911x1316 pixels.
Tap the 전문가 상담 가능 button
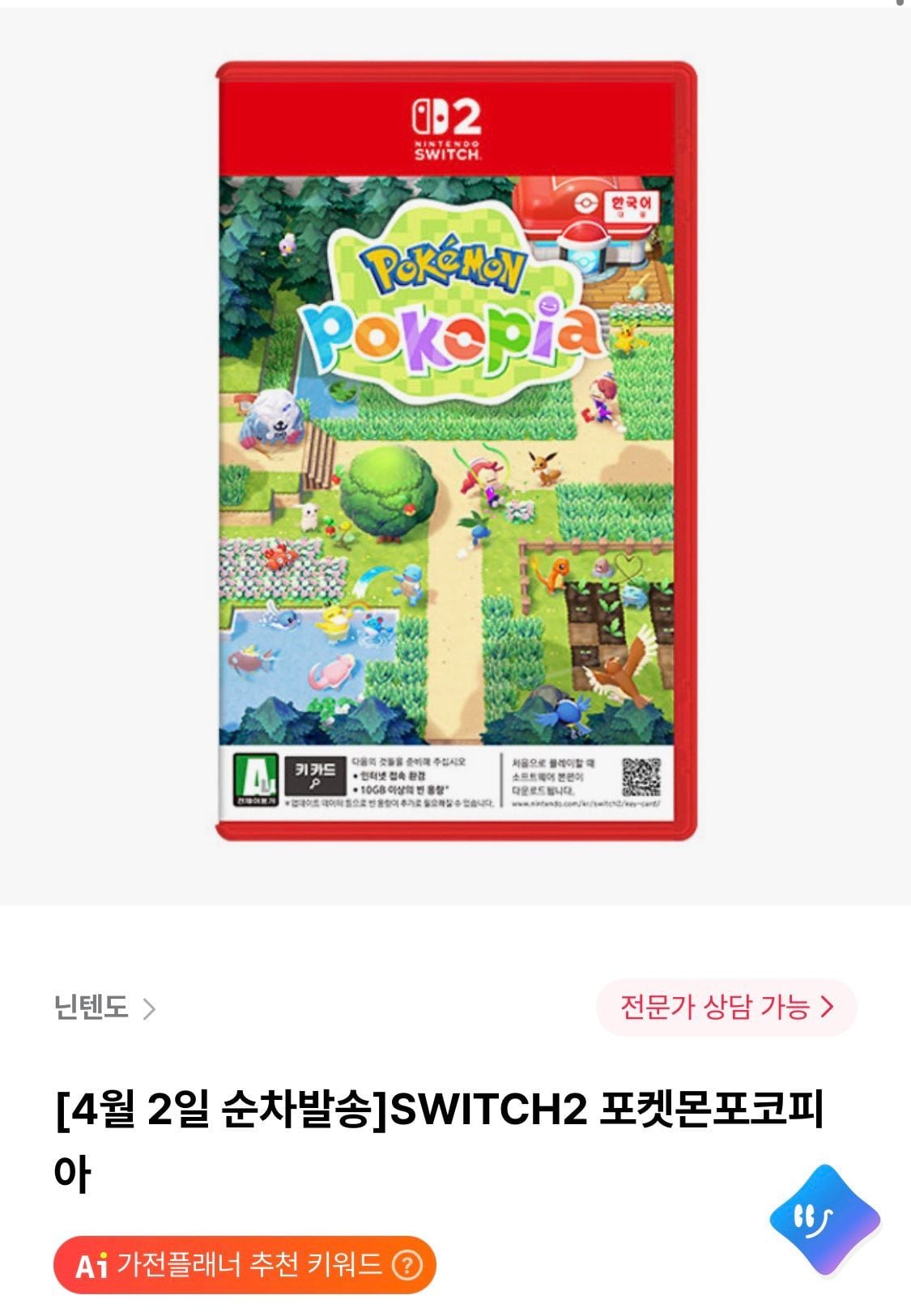[x=726, y=1008]
